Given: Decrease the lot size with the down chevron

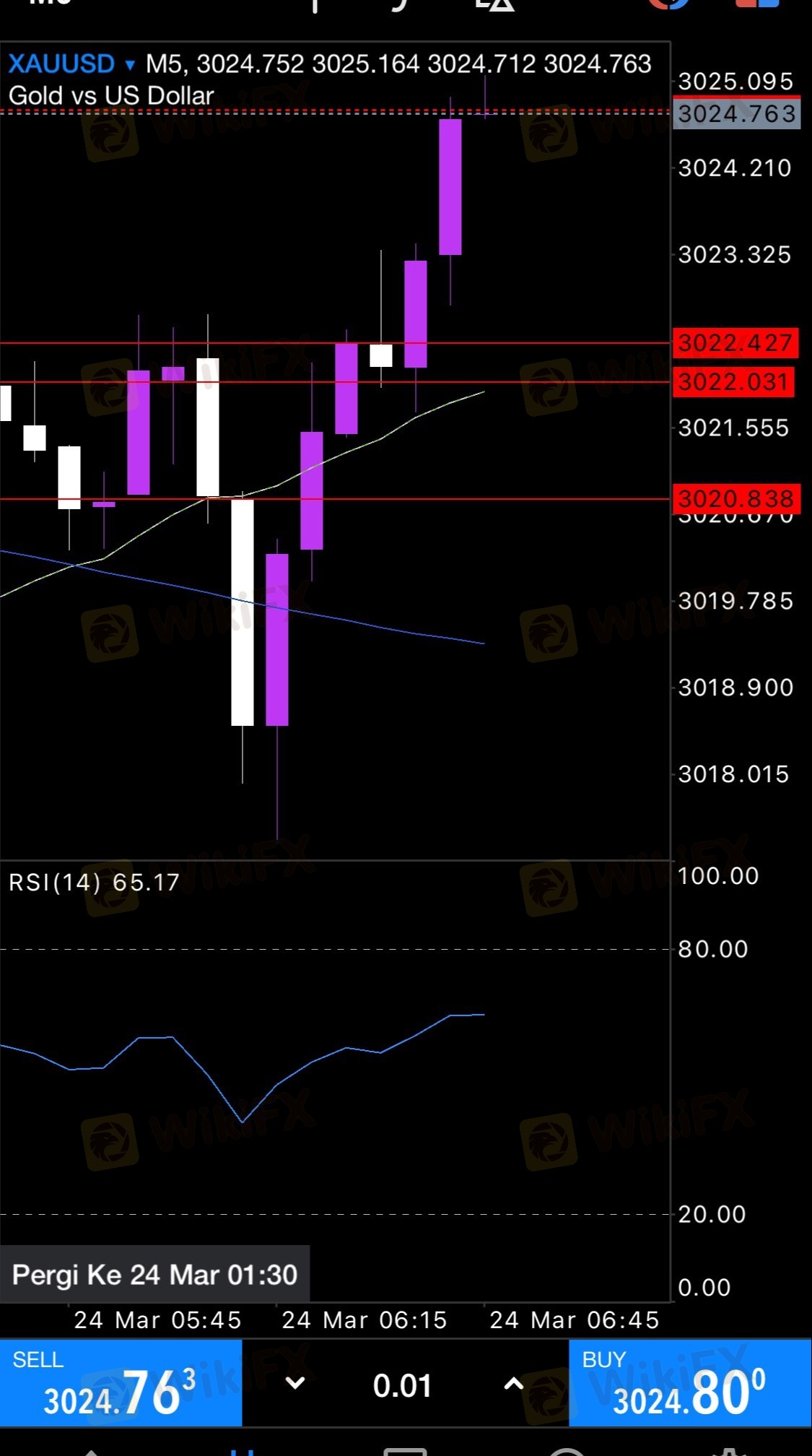Looking at the screenshot, I should pyautogui.click(x=295, y=1384).
